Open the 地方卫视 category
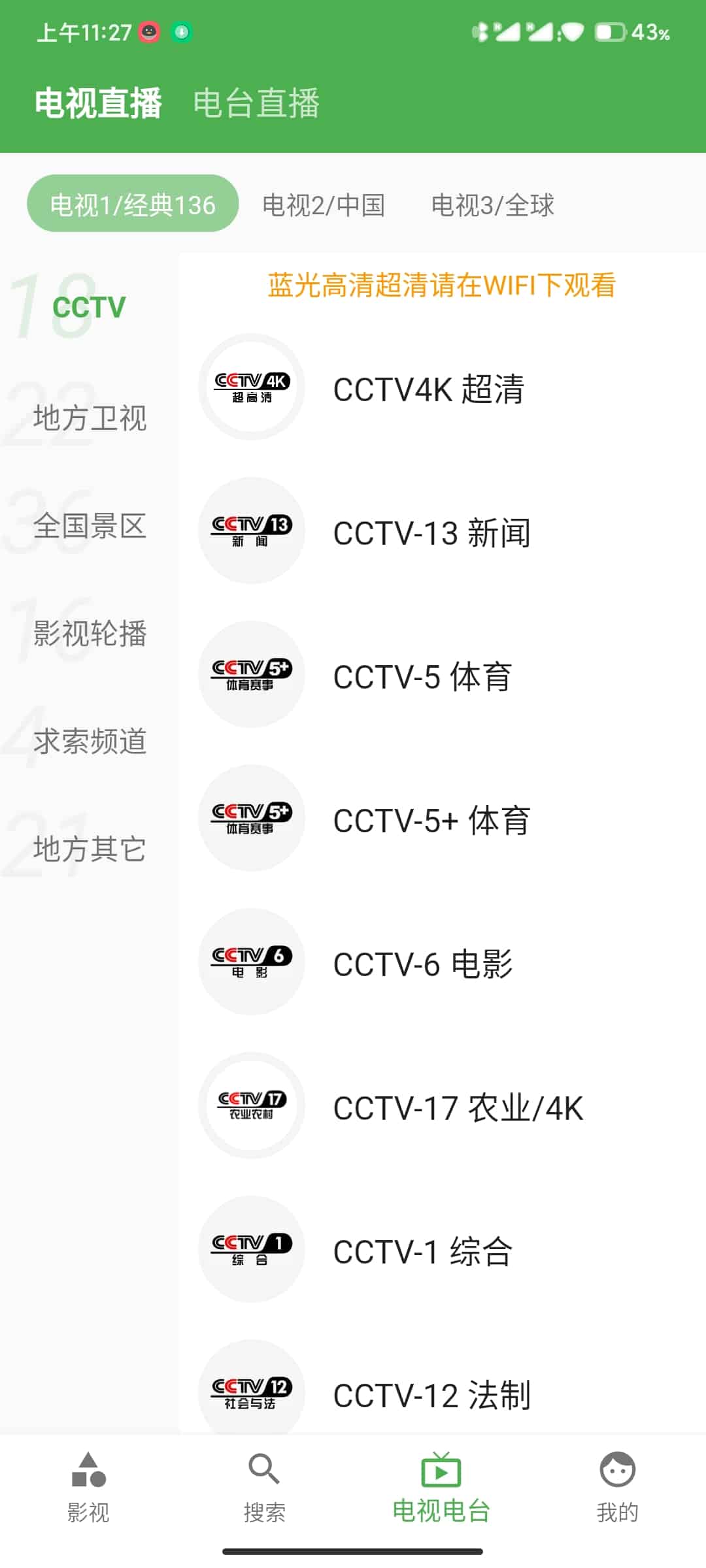Image resolution: width=706 pixels, height=1568 pixels. [x=90, y=417]
